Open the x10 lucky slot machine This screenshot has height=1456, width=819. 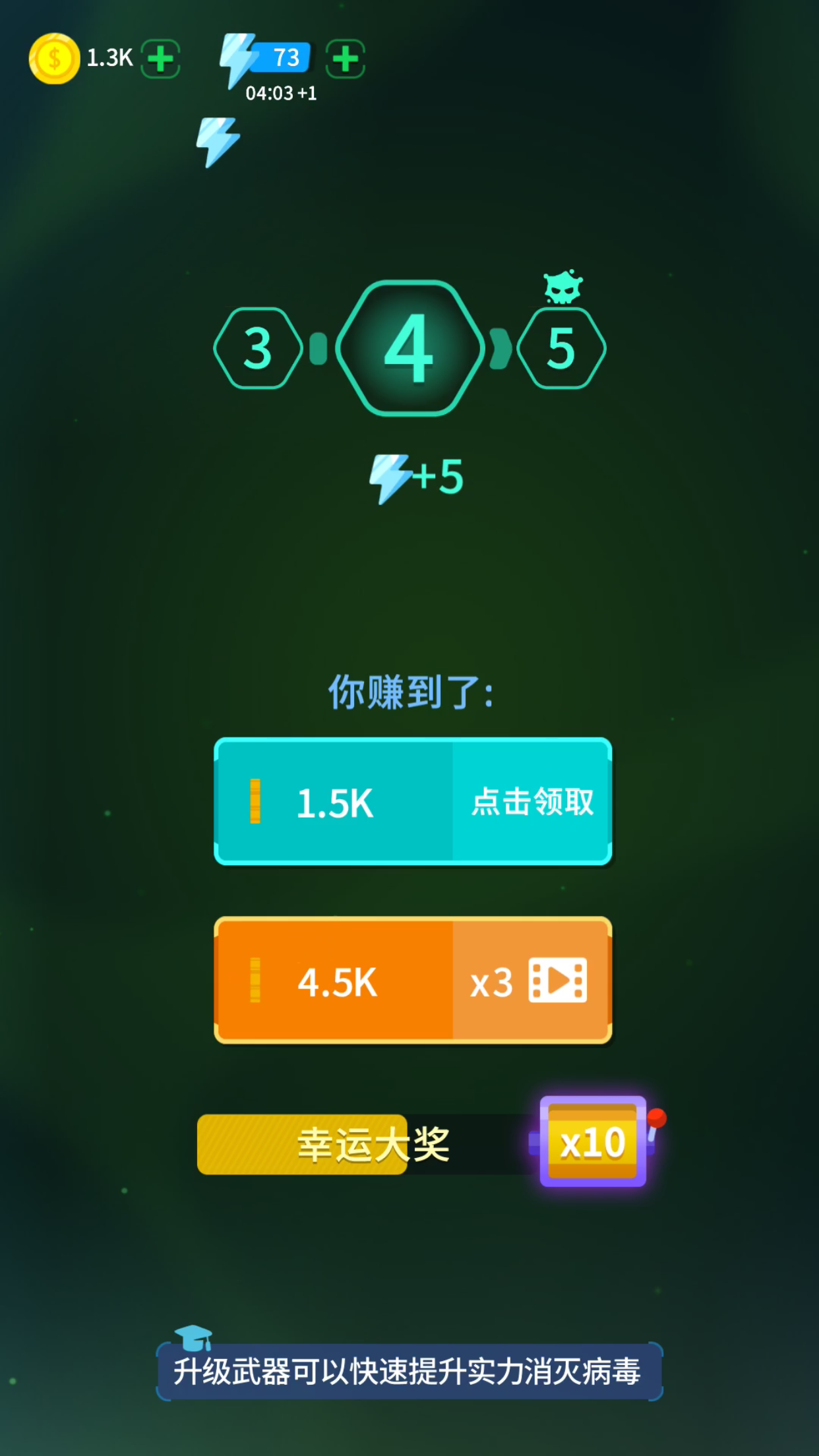pyautogui.click(x=593, y=1141)
